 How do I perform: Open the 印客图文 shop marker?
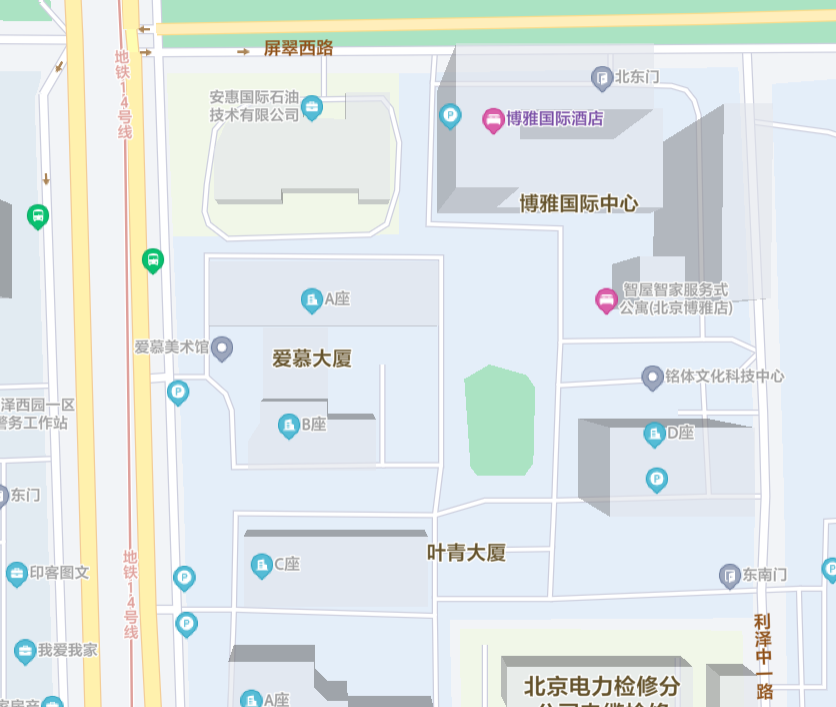click(x=16, y=574)
